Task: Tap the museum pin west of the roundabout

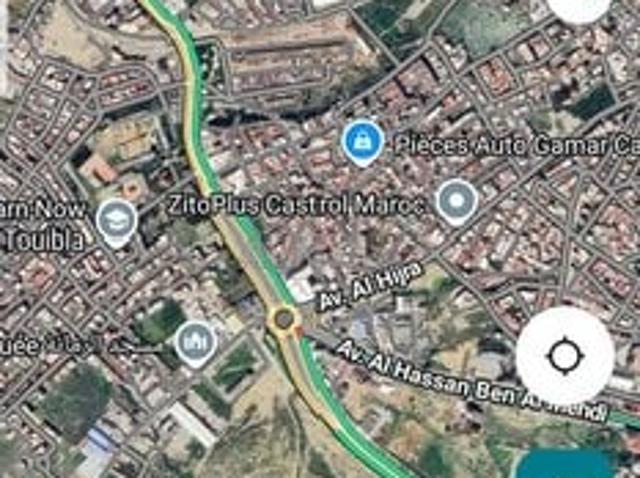Action: 195,343
